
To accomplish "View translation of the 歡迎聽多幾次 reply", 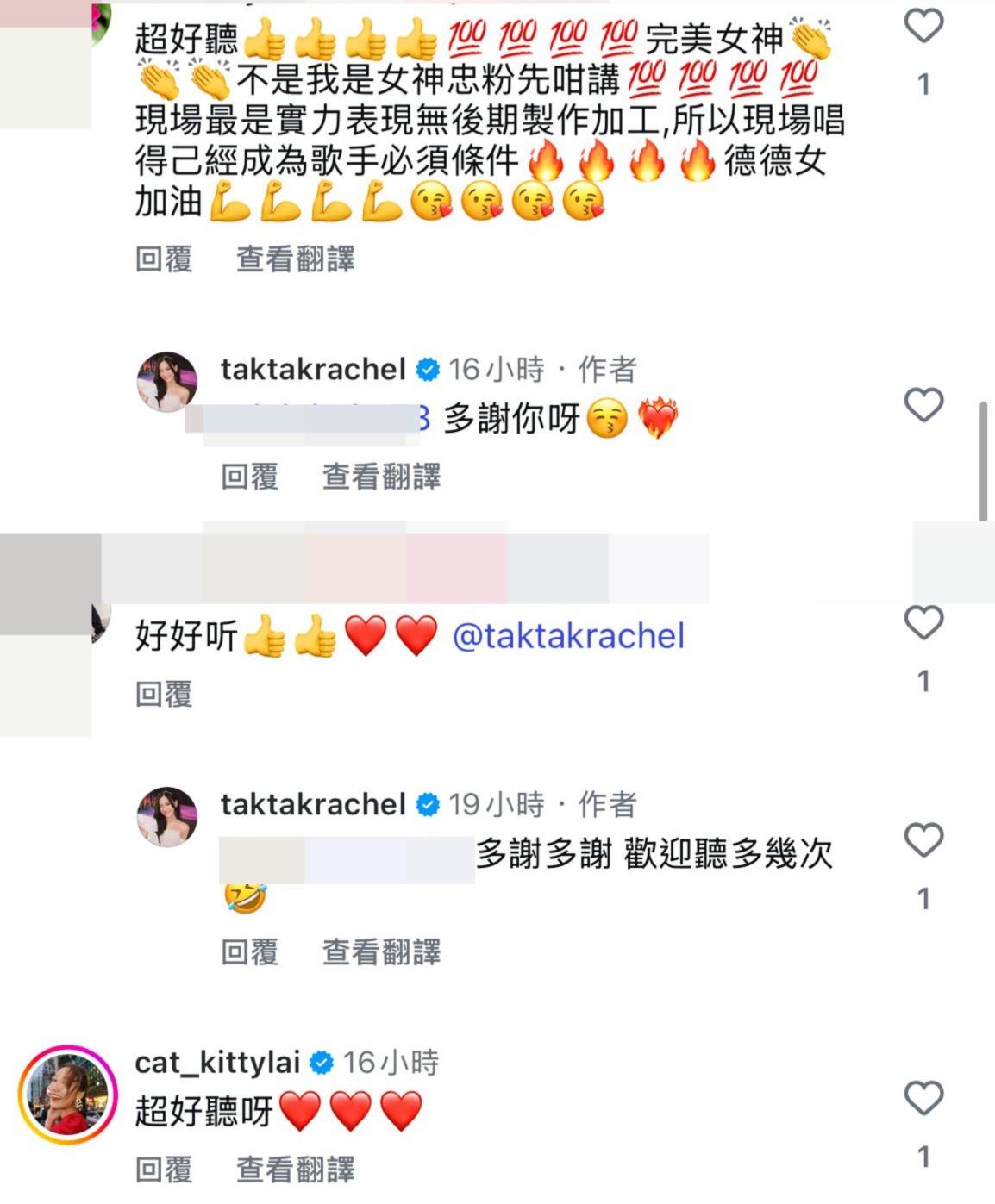I will point(381,951).
